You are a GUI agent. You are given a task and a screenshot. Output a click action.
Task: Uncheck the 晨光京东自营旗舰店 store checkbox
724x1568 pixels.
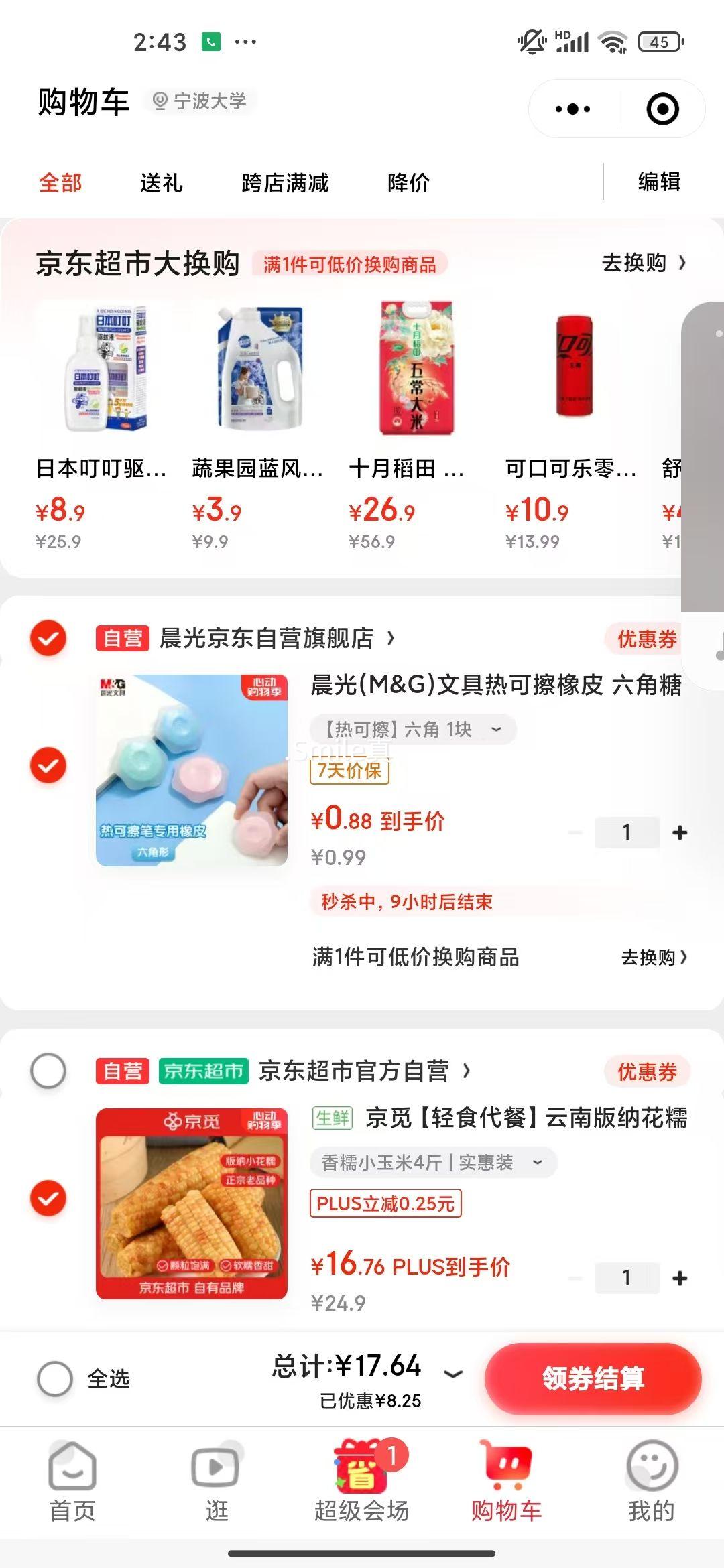(x=48, y=638)
